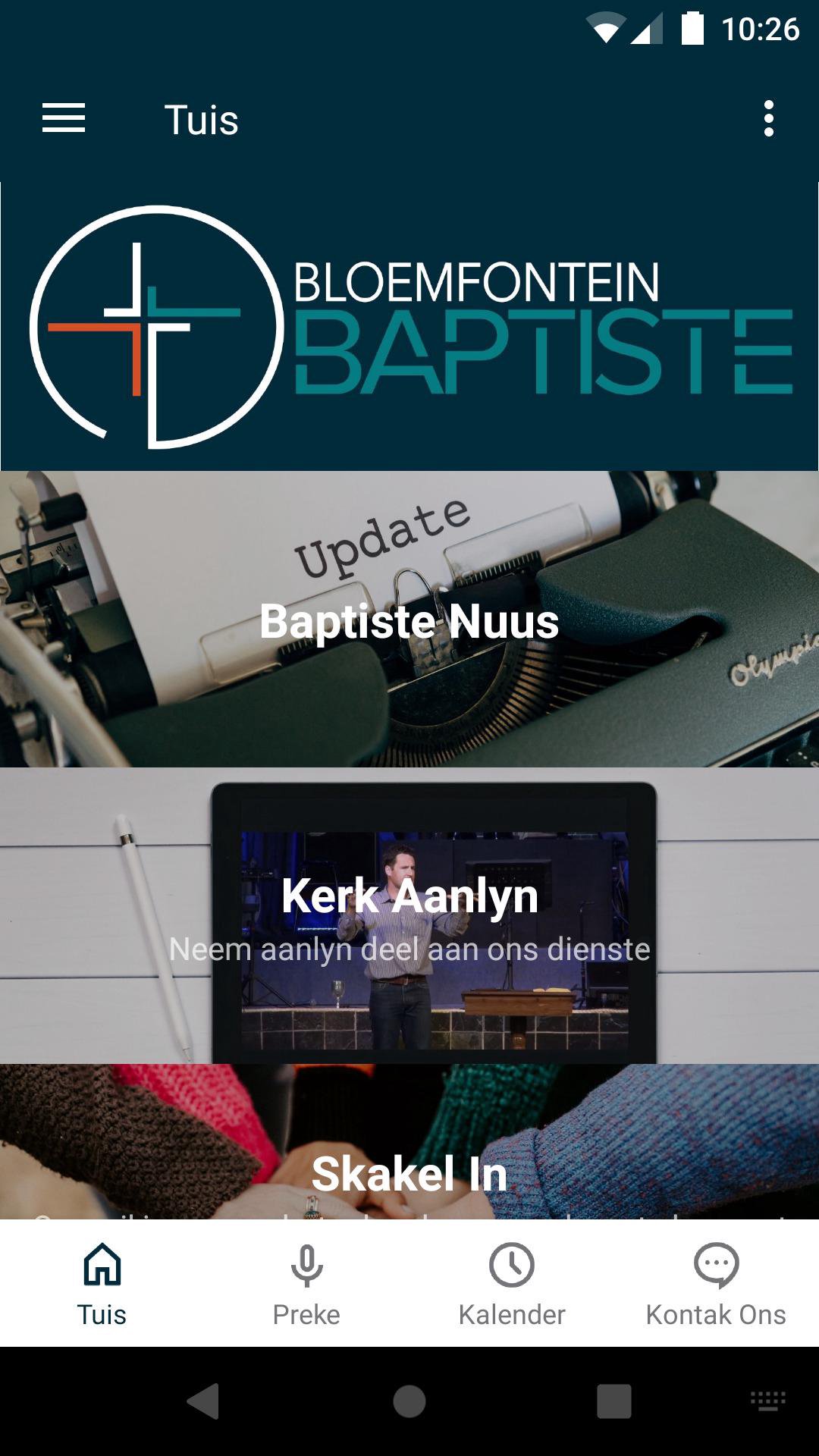Tap the system back button
Image resolution: width=819 pixels, height=1456 pixels.
203,1401
